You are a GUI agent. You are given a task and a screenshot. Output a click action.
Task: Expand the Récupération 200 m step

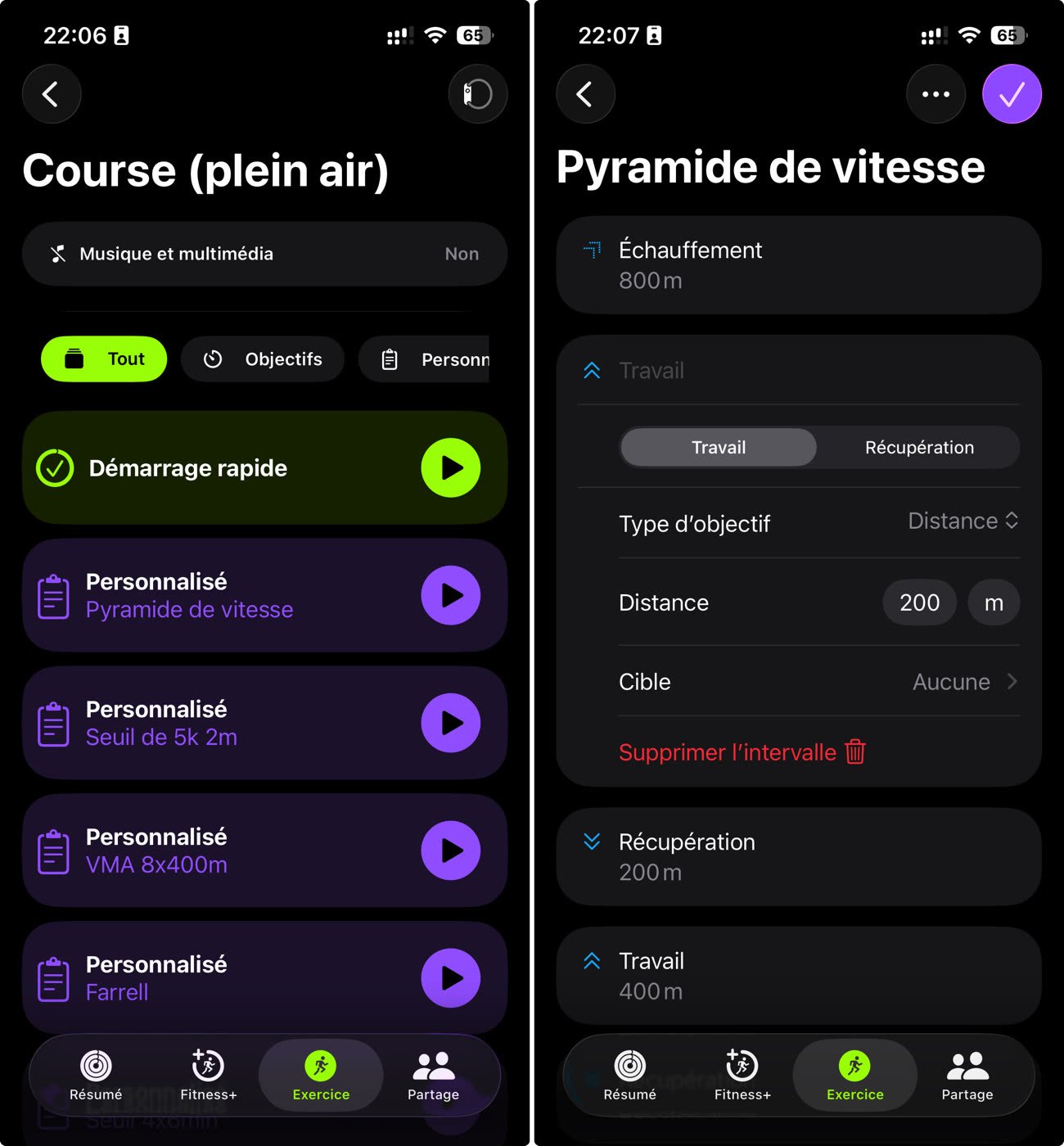tap(798, 857)
